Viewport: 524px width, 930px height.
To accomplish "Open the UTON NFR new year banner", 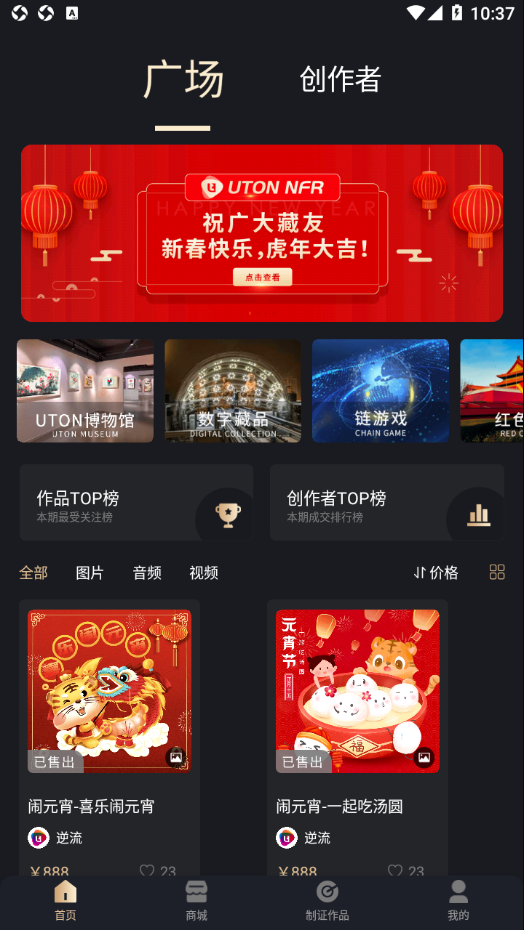I will 262,233.
